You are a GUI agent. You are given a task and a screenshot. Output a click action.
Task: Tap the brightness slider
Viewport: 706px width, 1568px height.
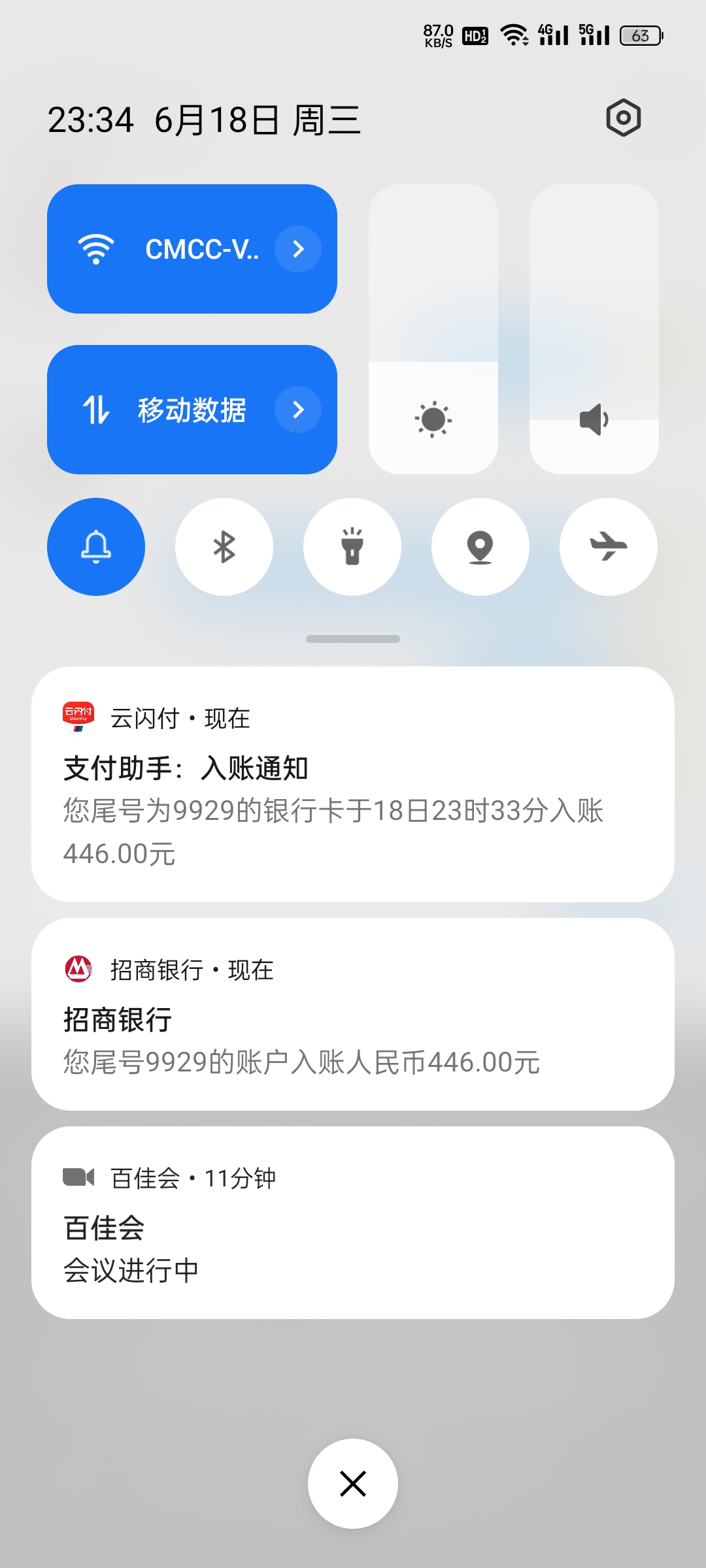pyautogui.click(x=433, y=329)
